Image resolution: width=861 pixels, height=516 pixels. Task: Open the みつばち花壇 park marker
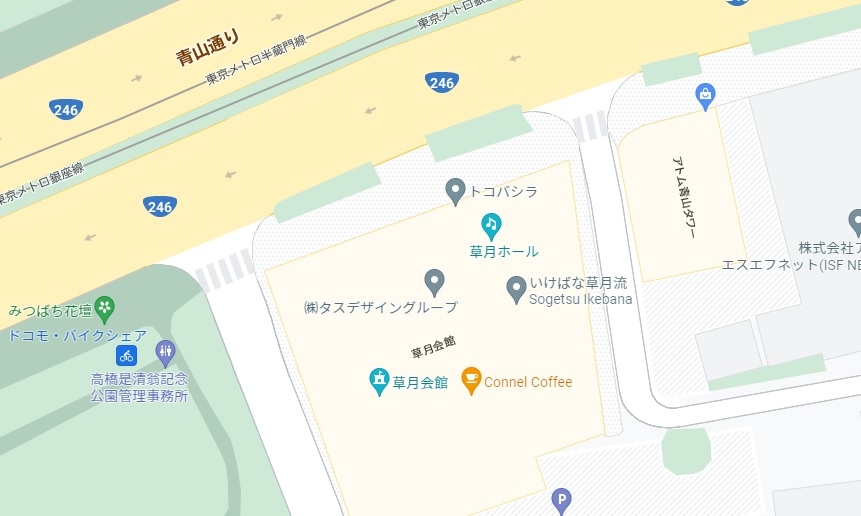(x=105, y=308)
